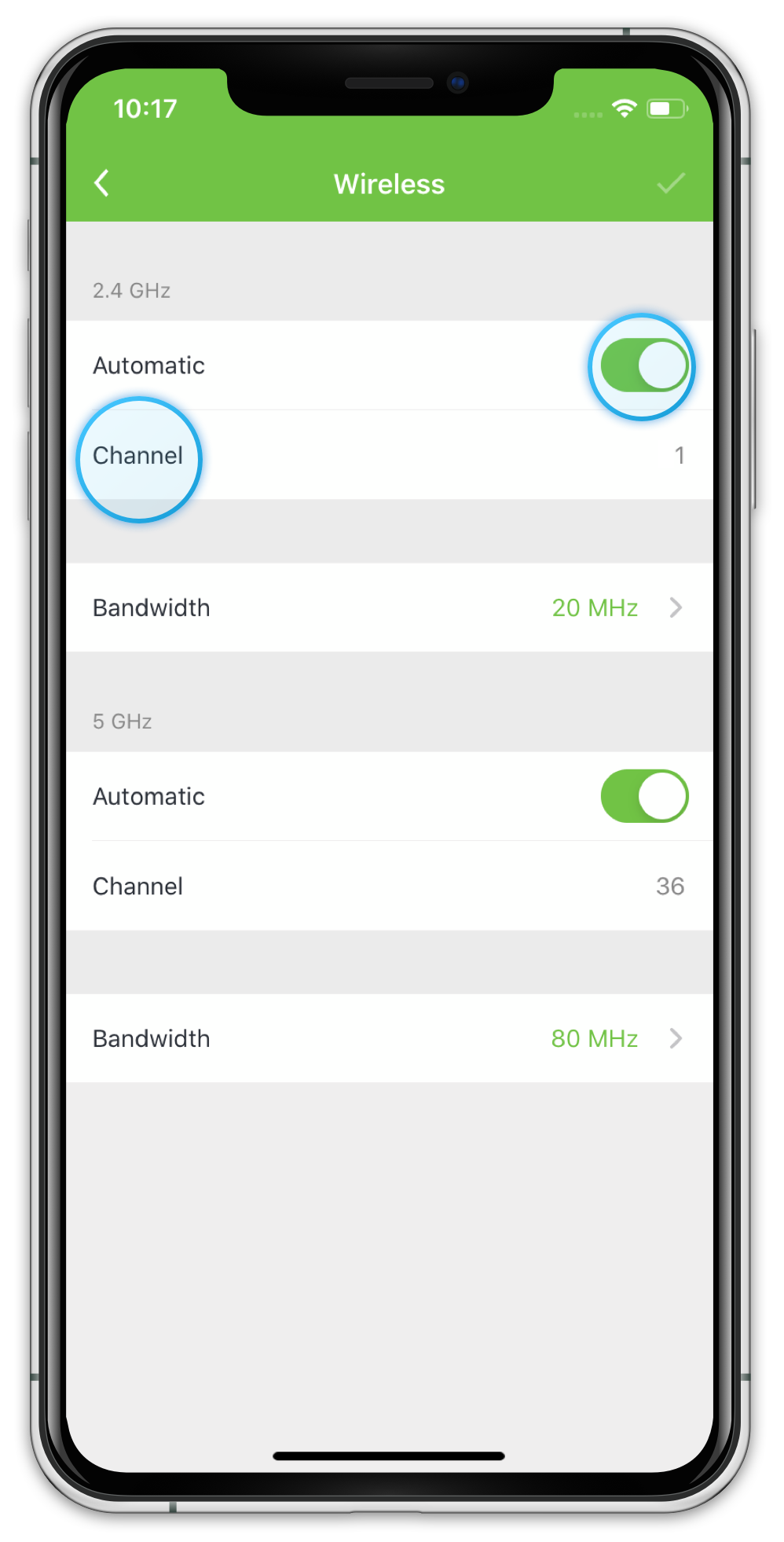Open the 20 MHz Bandwidth setting
This screenshot has width=784, height=1542.
point(390,608)
